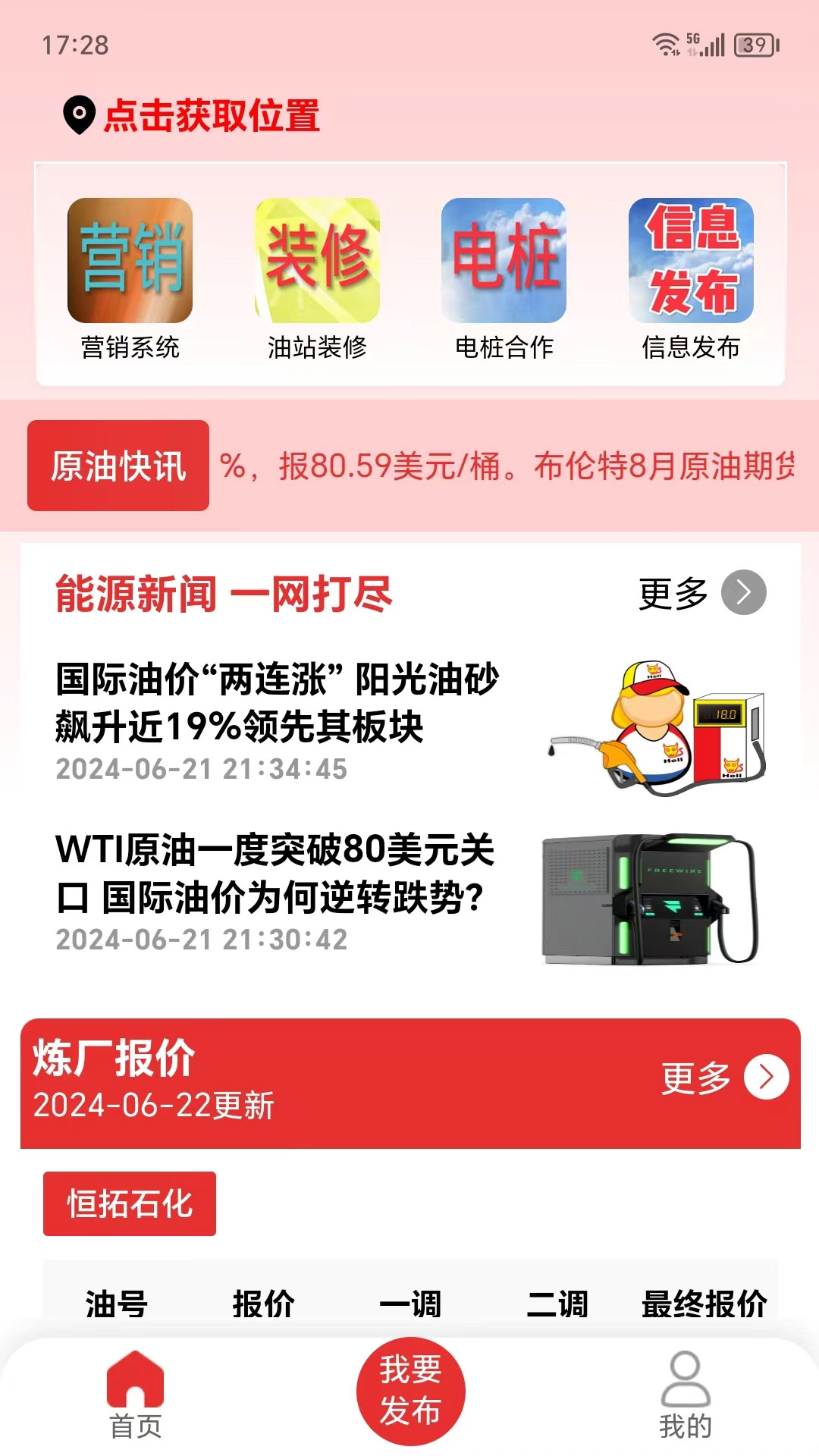Select the 恒拓石化 refinery chip
819x1456 pixels.
130,1203
